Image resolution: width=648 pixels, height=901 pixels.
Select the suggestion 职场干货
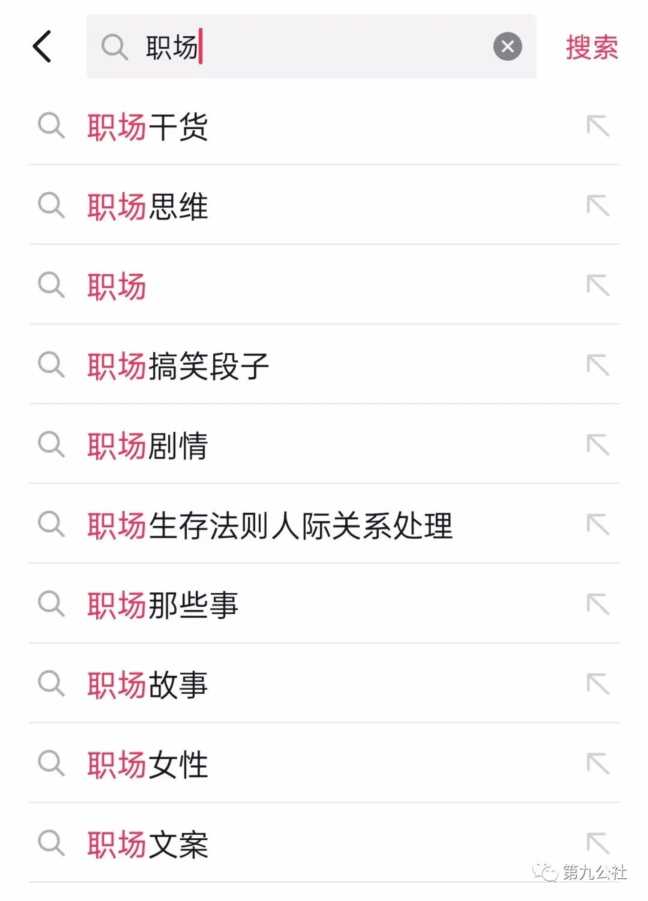pyautogui.click(x=148, y=127)
